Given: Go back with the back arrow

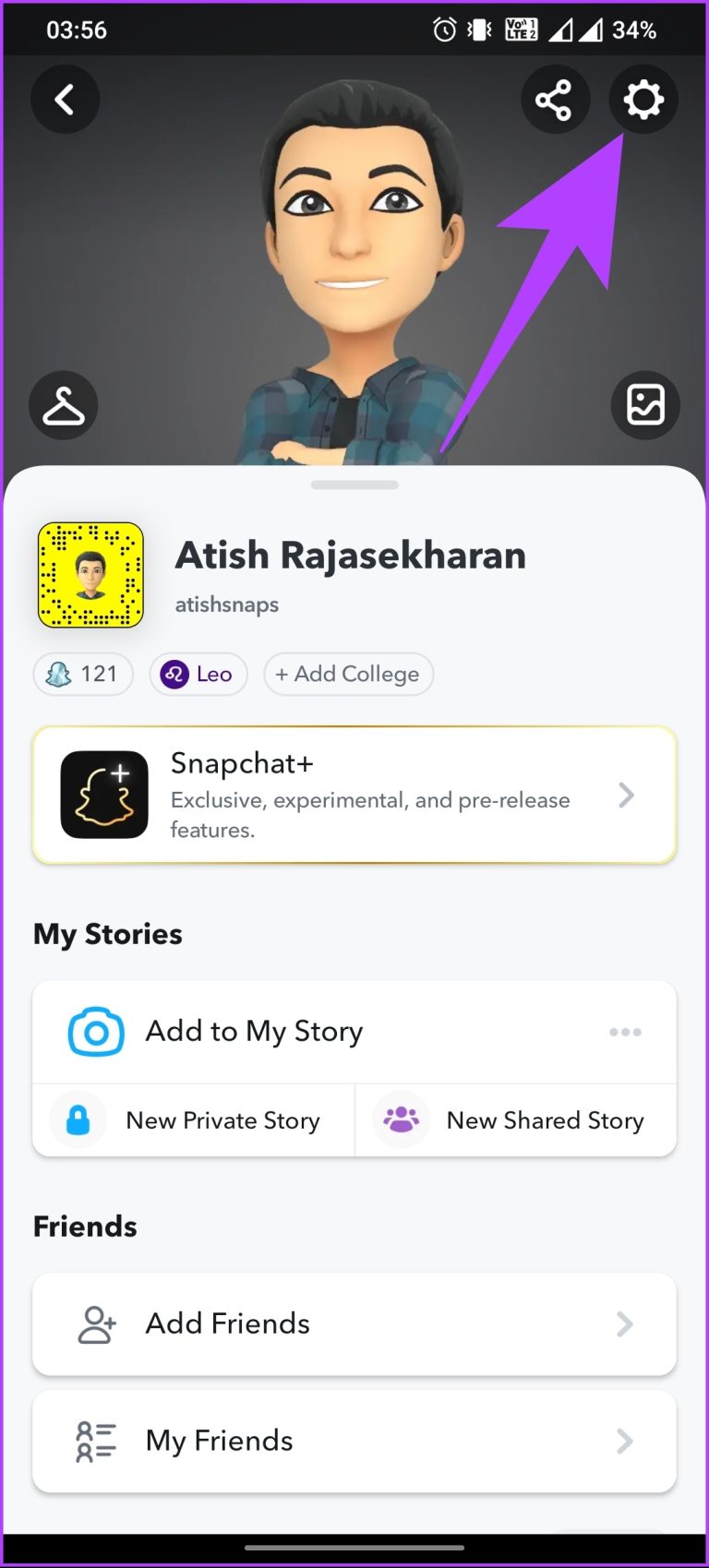Looking at the screenshot, I should tap(65, 99).
